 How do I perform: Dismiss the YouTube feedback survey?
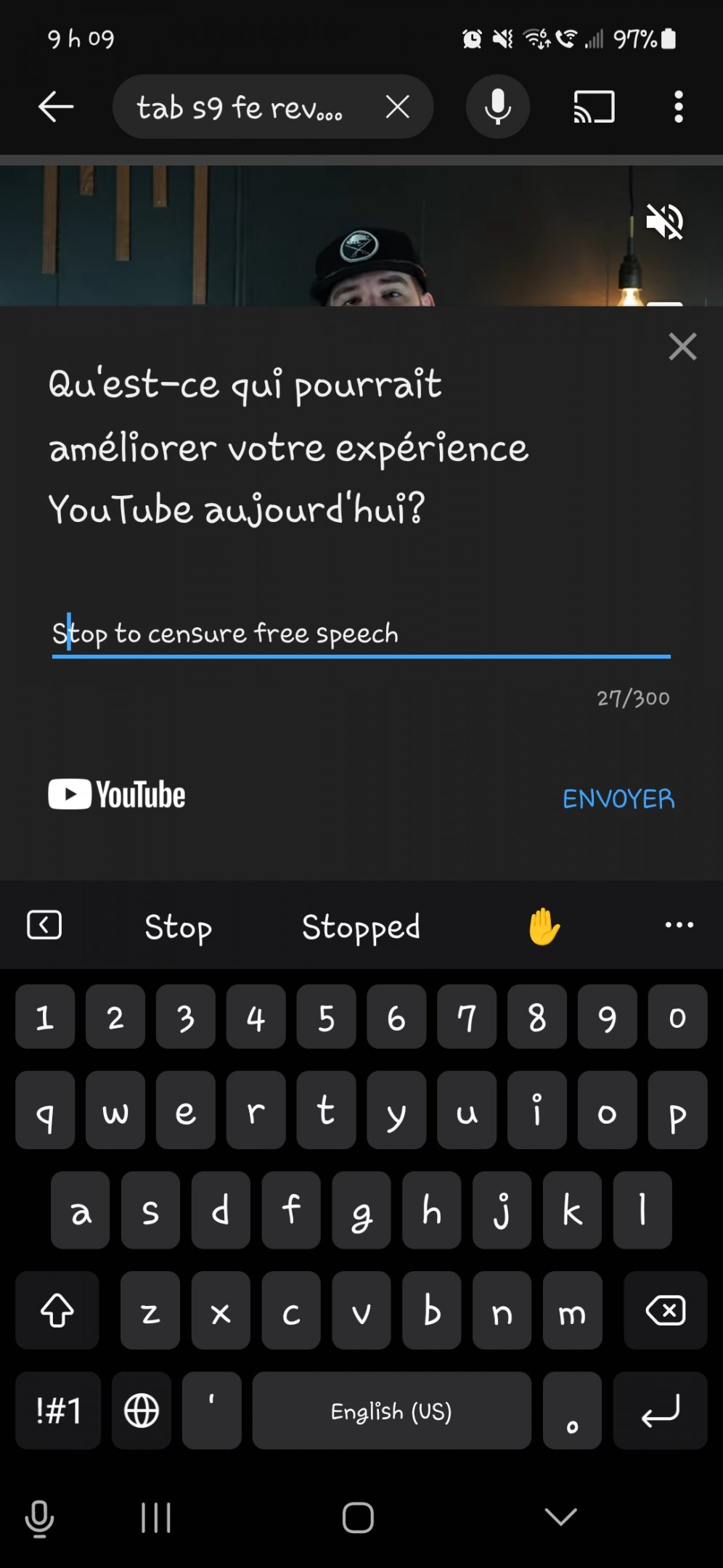click(682, 347)
